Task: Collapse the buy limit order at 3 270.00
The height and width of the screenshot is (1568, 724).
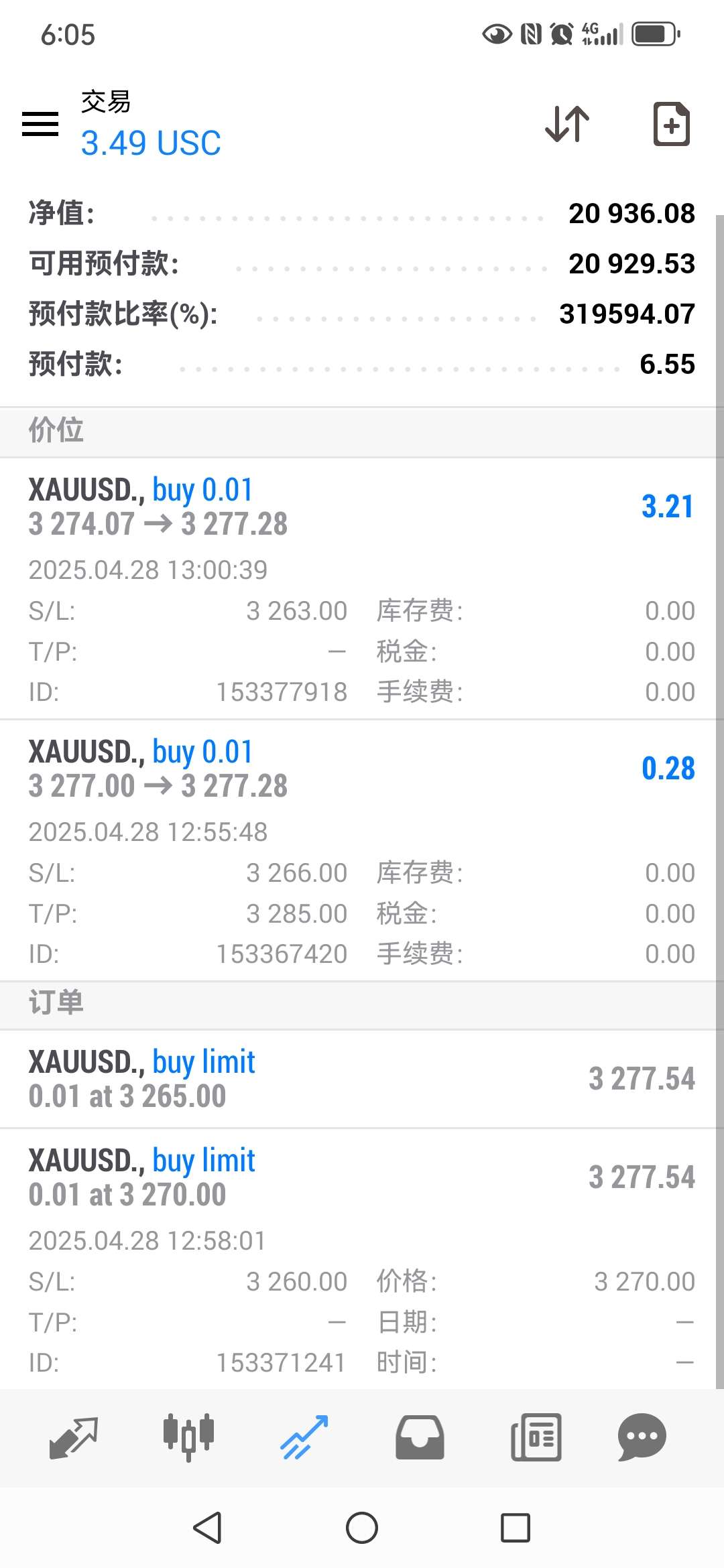Action: pyautogui.click(x=362, y=1177)
